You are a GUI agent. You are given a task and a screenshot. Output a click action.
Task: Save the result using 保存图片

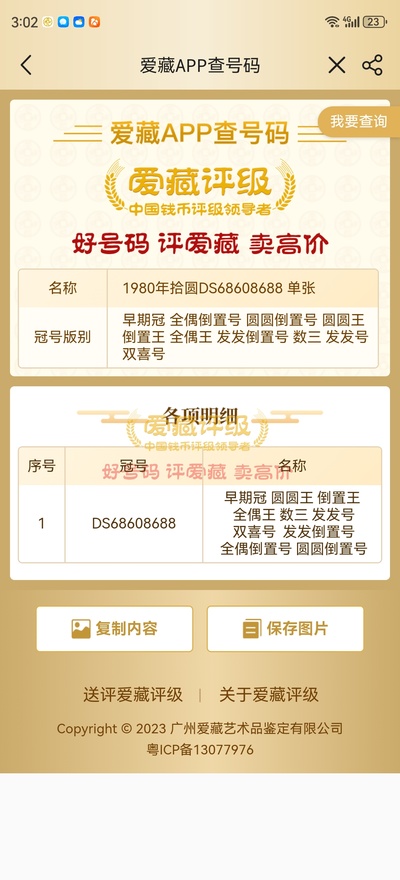click(285, 629)
